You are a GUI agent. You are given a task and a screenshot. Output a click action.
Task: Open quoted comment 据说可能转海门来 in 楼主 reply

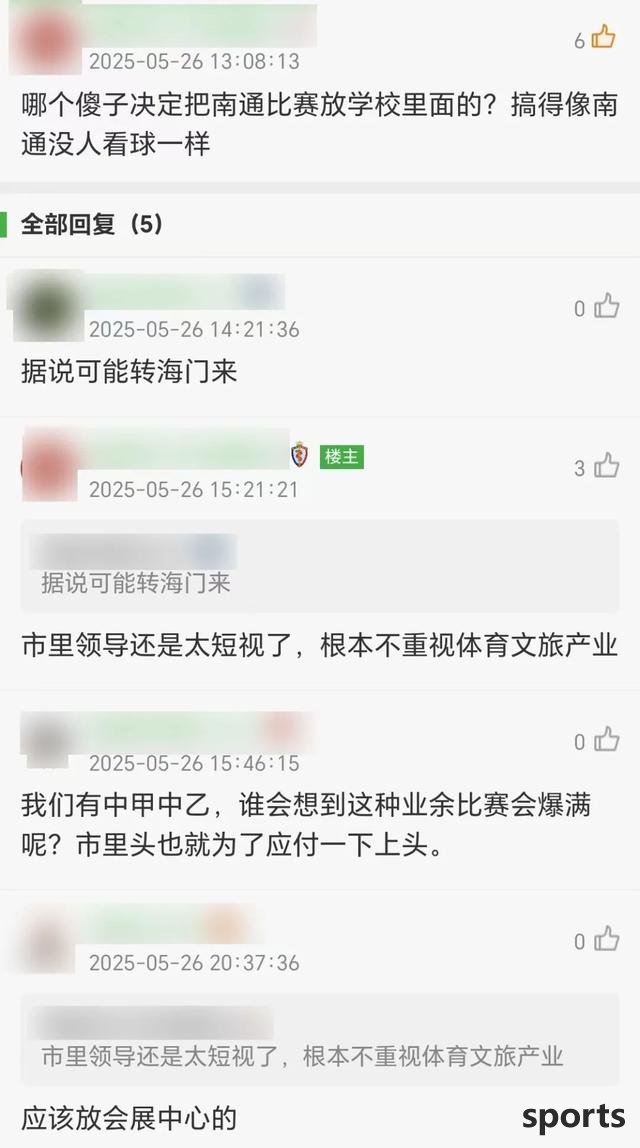[320, 566]
